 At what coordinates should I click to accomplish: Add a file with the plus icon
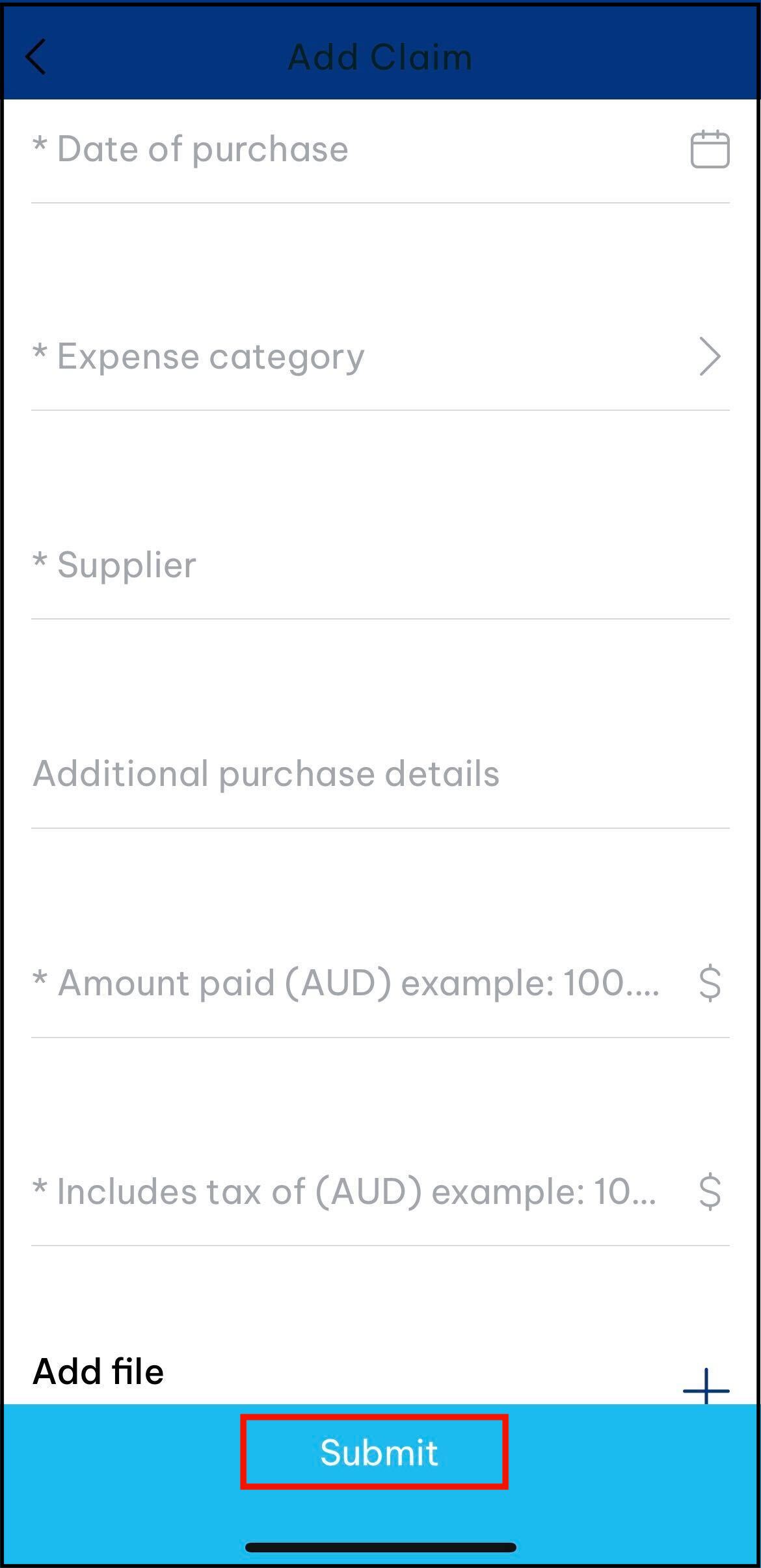(x=706, y=1389)
